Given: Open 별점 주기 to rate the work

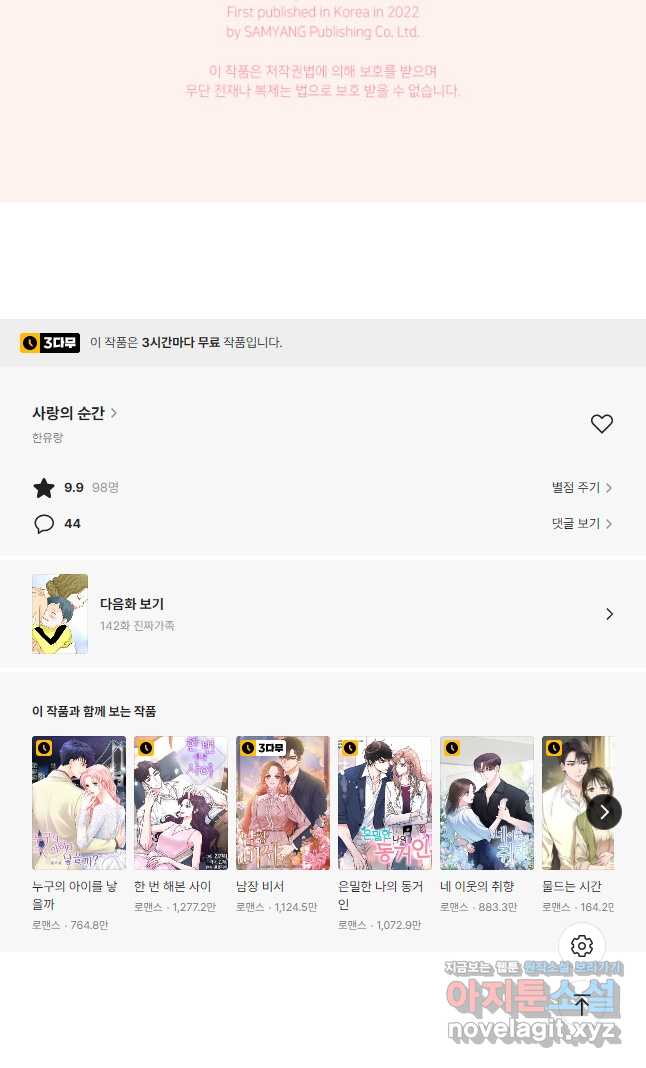Looking at the screenshot, I should coord(581,487).
